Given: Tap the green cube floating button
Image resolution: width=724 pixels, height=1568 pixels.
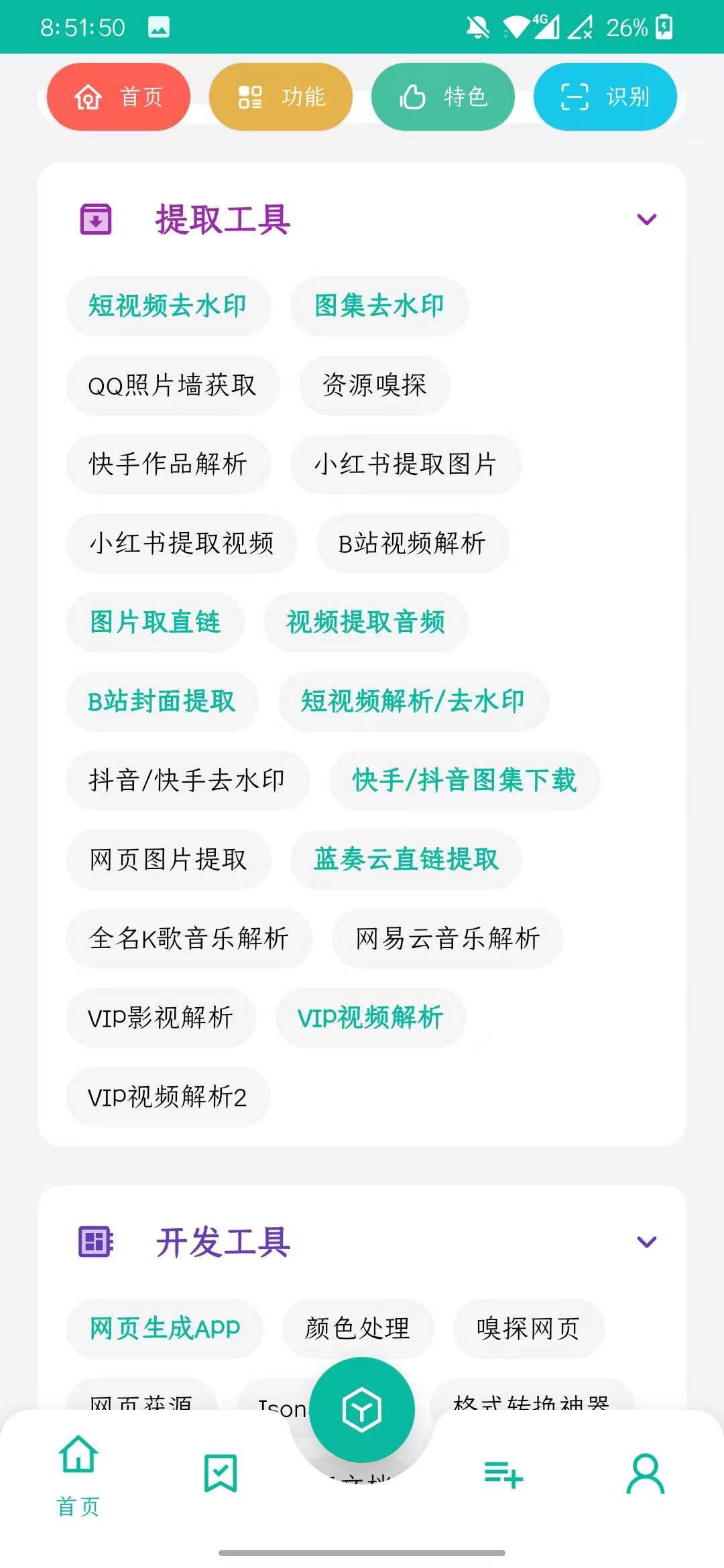Looking at the screenshot, I should [362, 1410].
